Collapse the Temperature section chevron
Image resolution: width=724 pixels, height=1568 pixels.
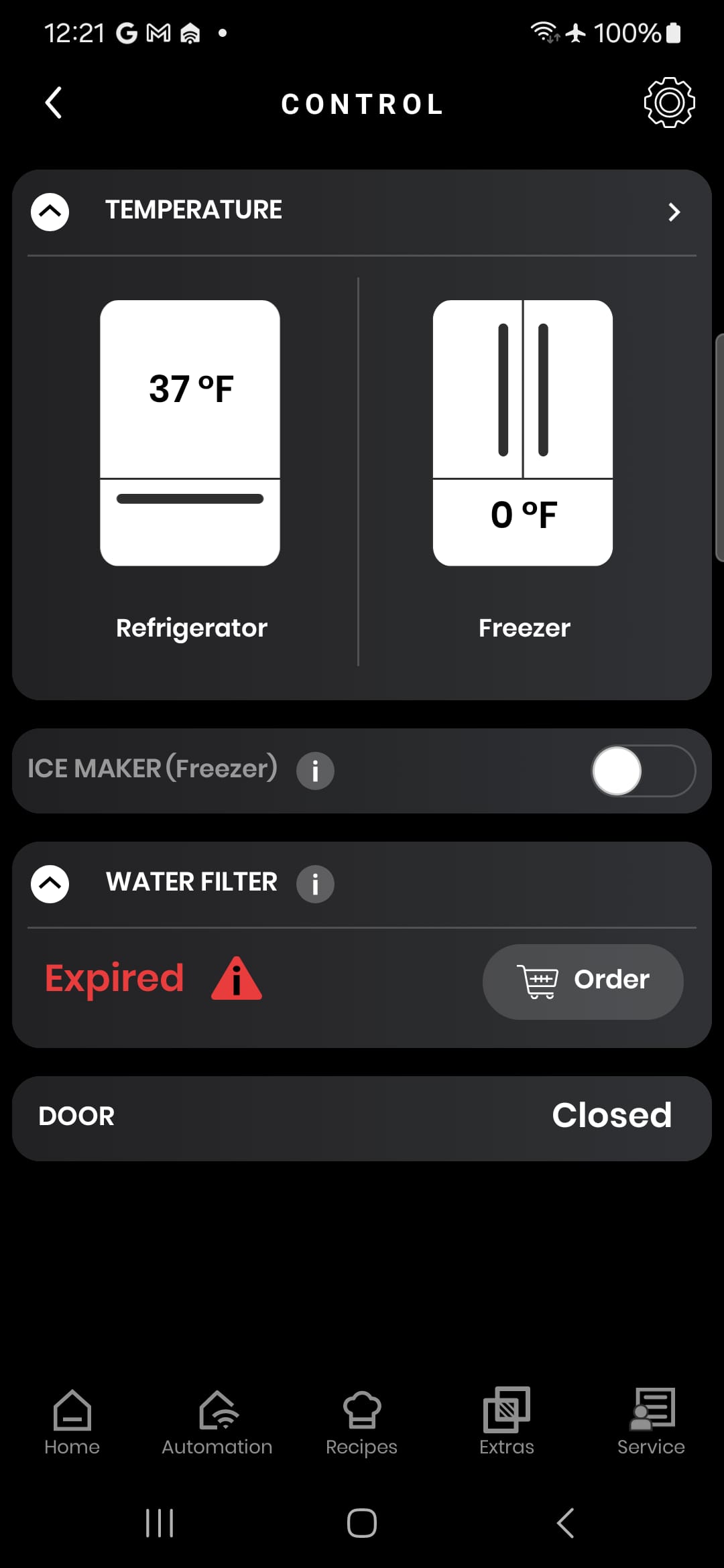[50, 211]
